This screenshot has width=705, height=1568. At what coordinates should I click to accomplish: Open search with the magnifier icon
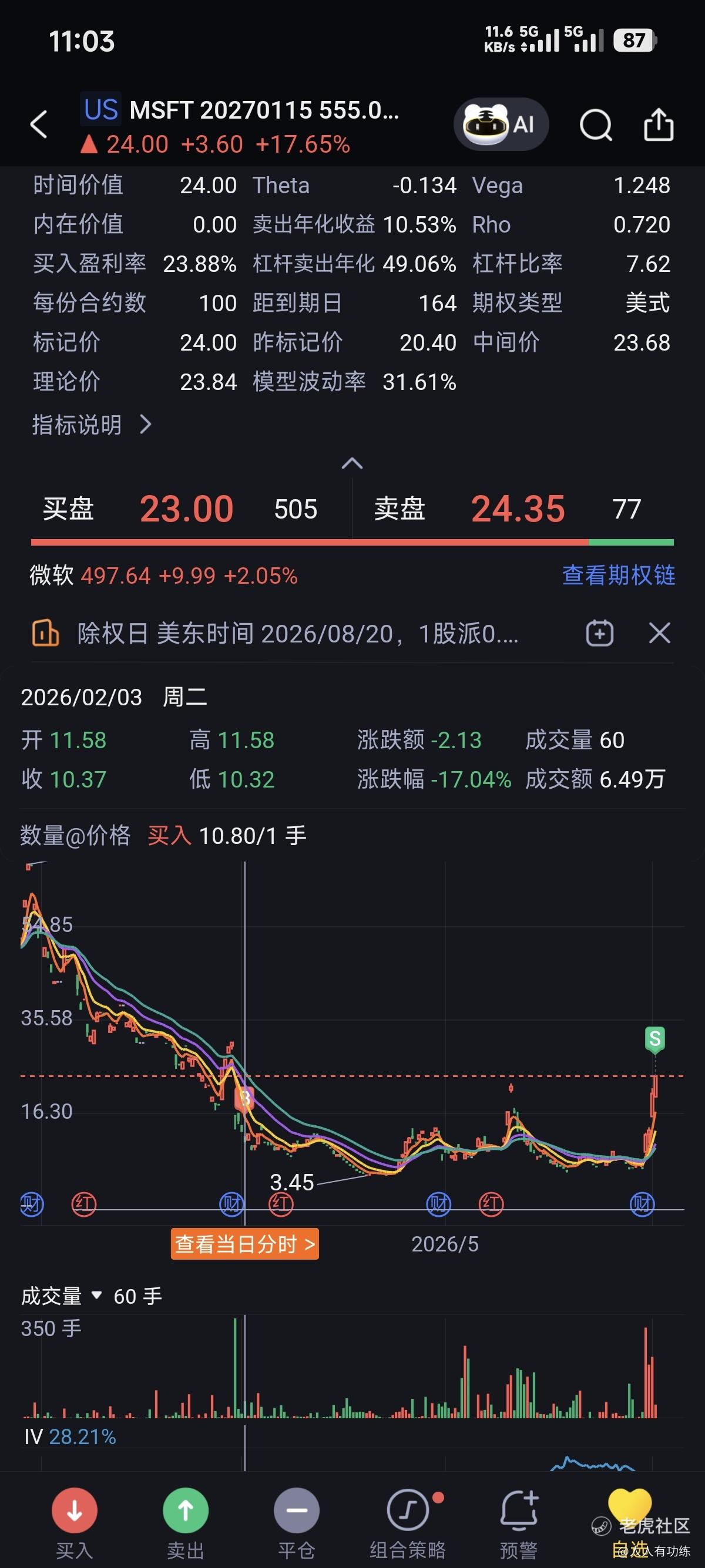point(595,125)
